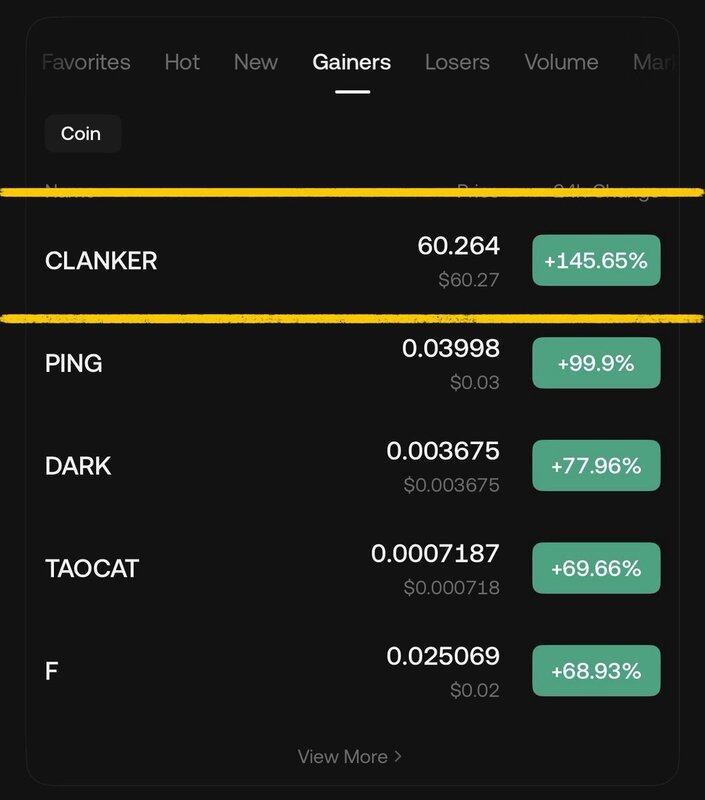This screenshot has width=705, height=800.
Task: Select the Losers tab
Action: pos(458,62)
